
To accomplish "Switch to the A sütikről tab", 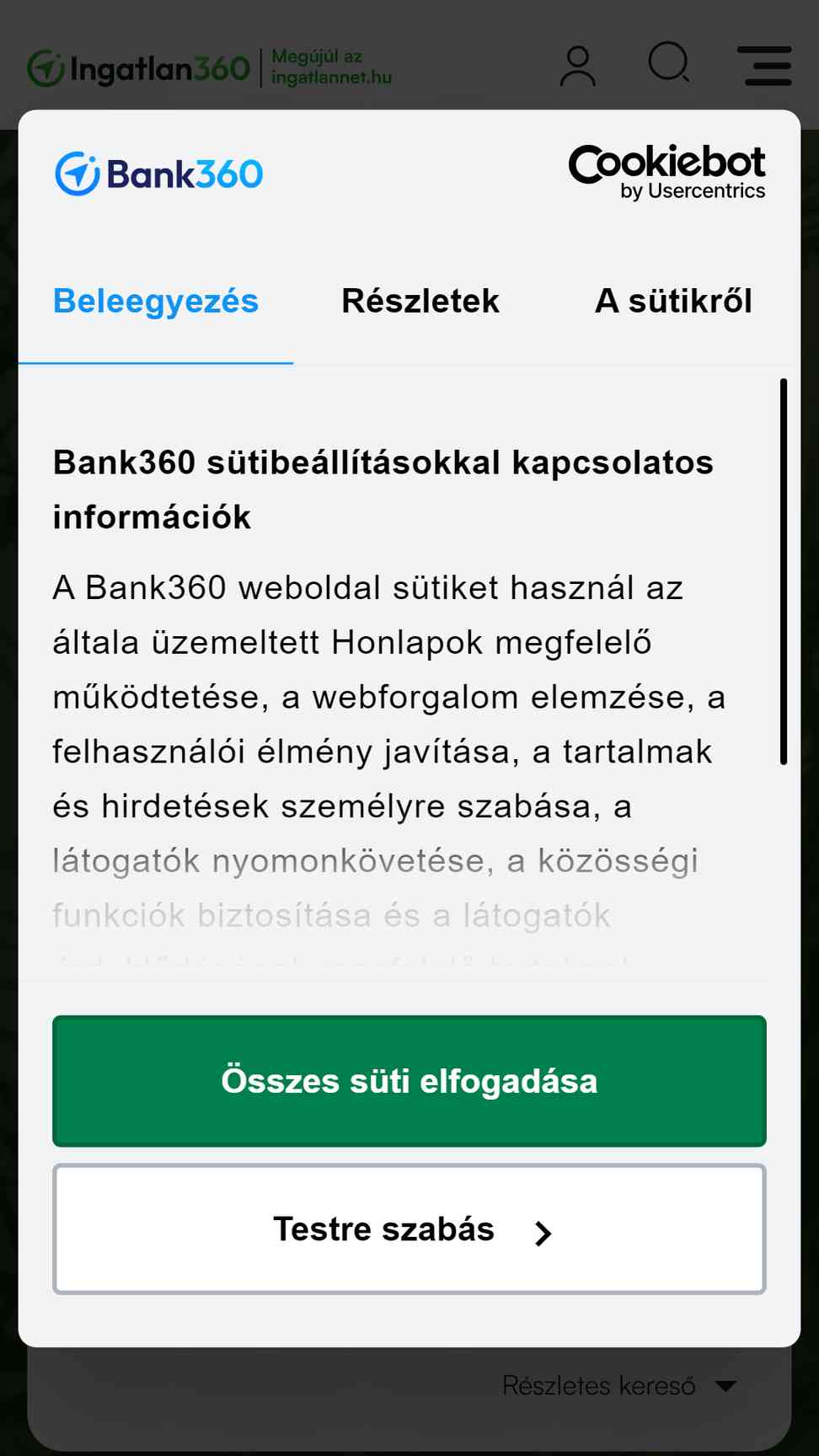I will click(x=672, y=302).
